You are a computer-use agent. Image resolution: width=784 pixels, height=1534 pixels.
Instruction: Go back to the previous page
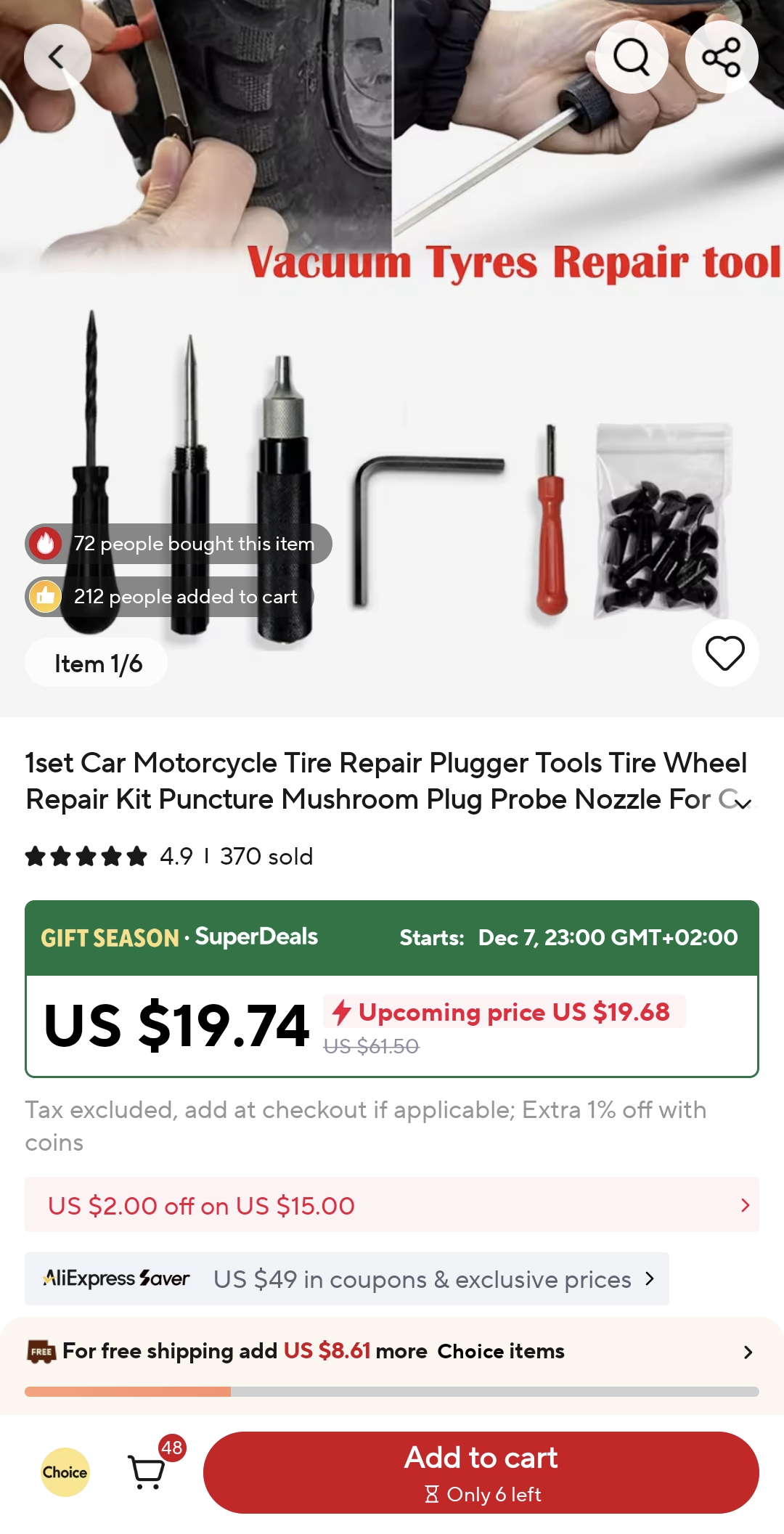57,57
